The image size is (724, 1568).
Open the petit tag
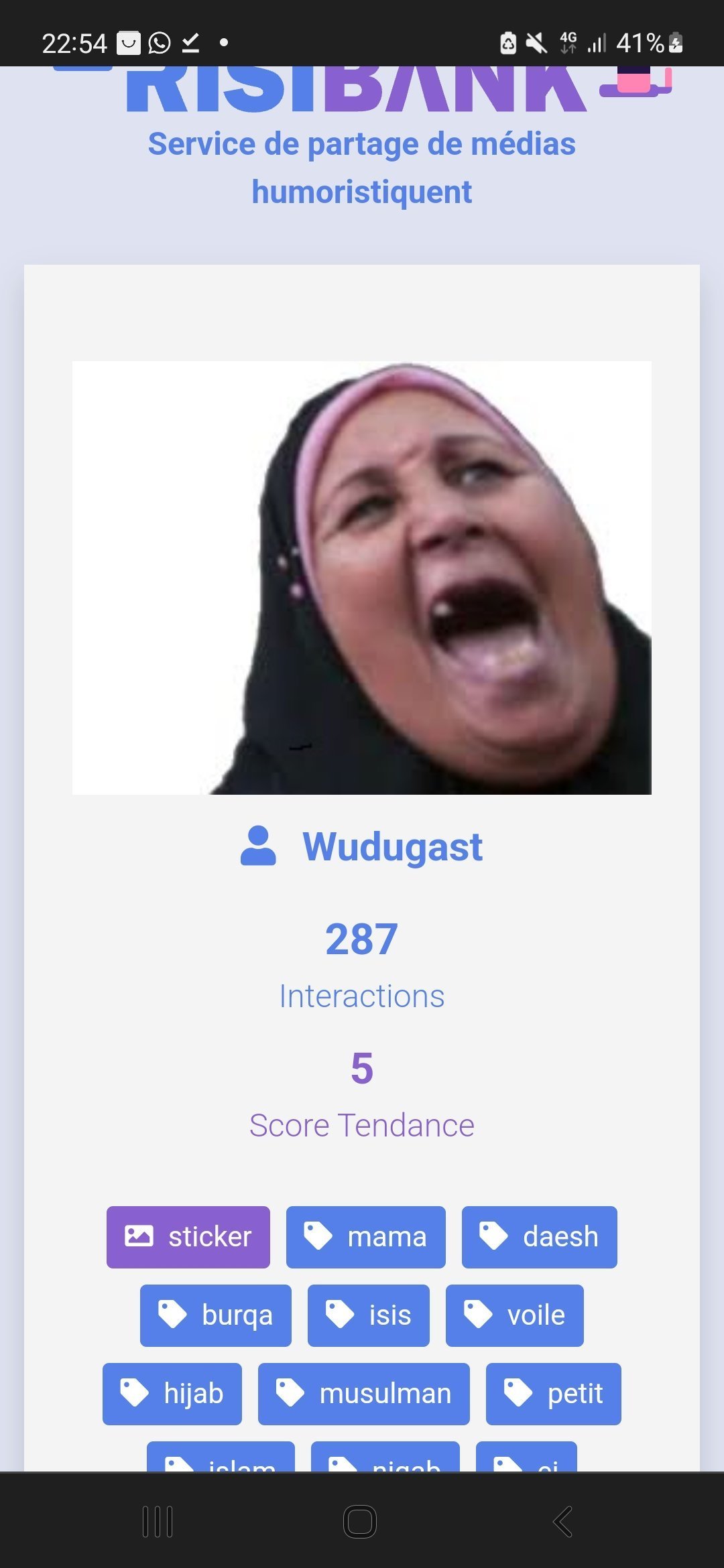[554, 1394]
